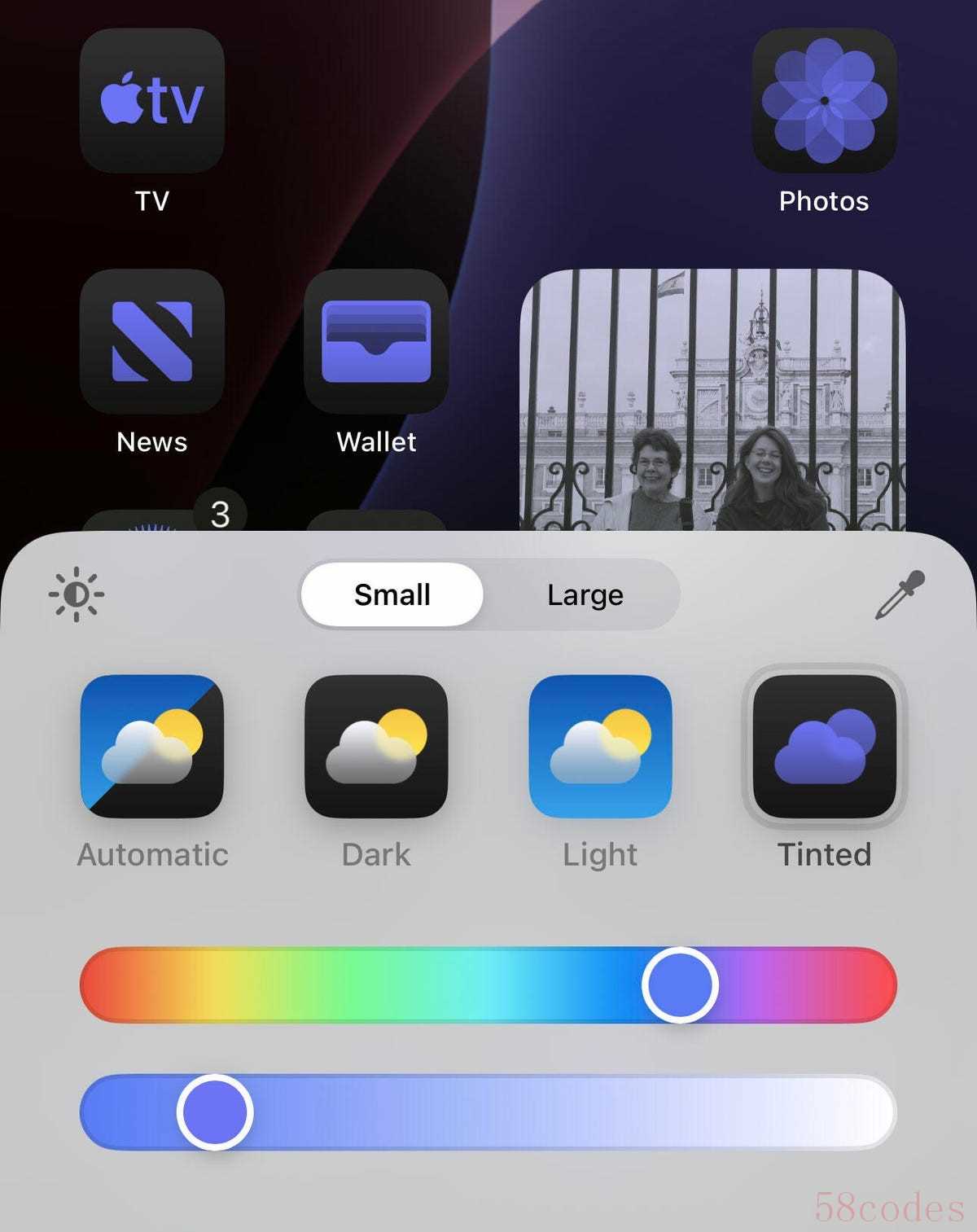This screenshot has width=977, height=1232.
Task: Open the Photos widget with the palace picture
Action: click(712, 401)
